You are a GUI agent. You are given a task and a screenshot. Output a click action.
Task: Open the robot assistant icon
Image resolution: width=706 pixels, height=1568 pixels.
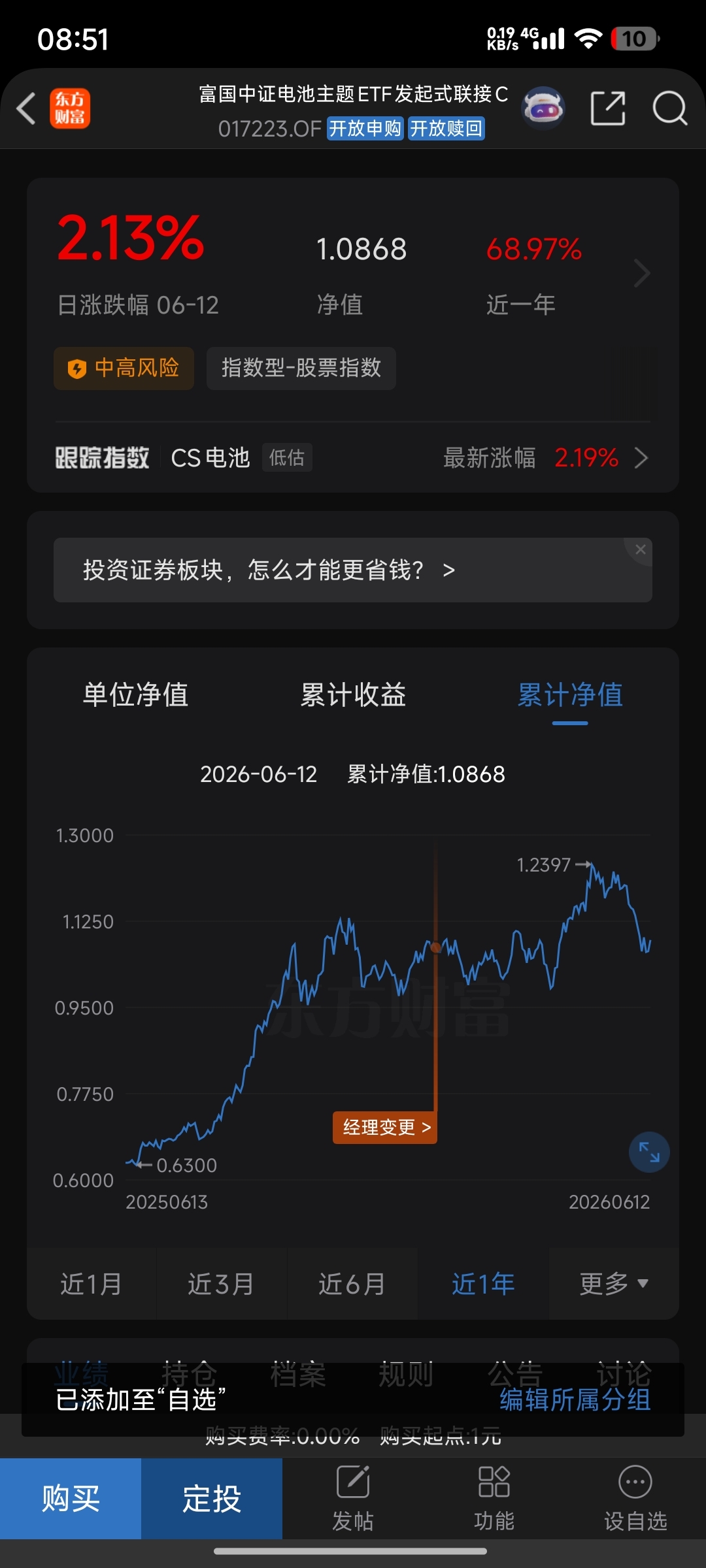pos(543,108)
